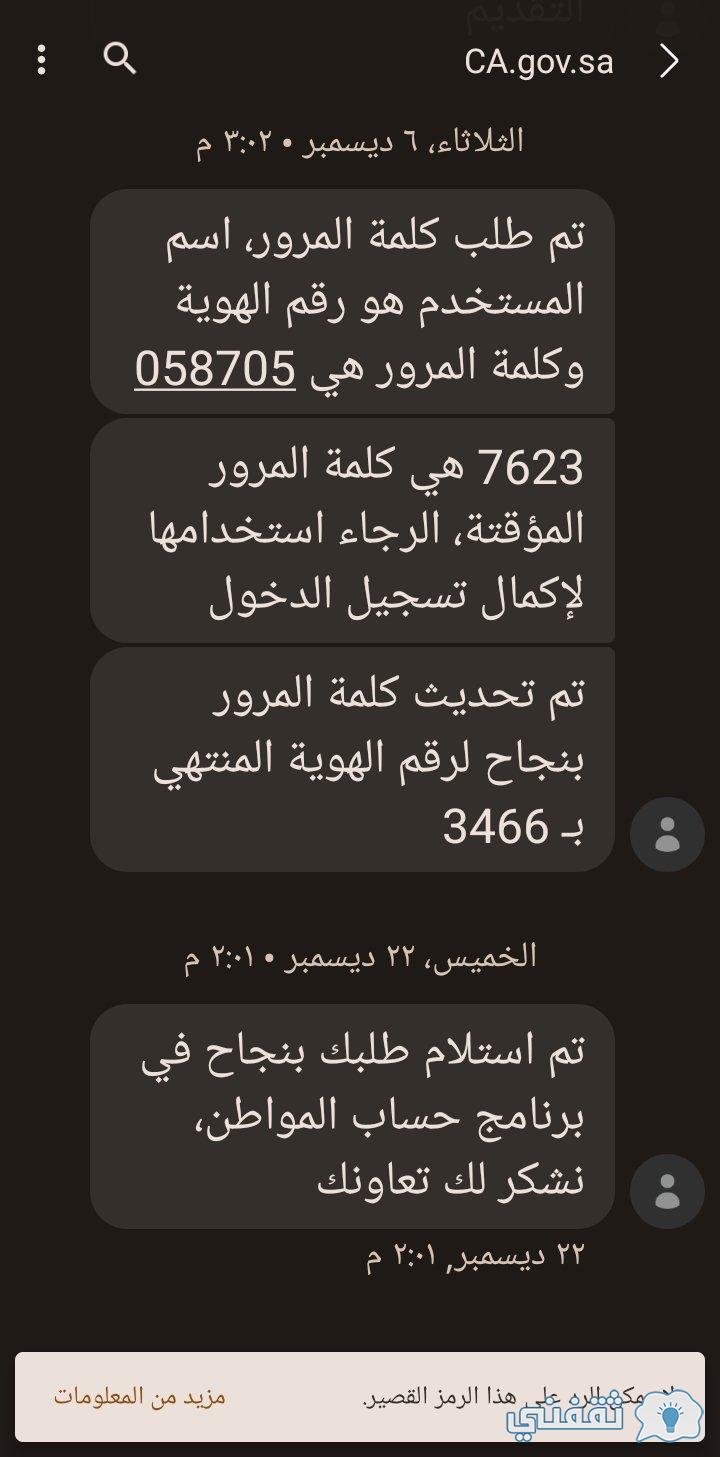Search within this conversation
720x1457 pixels.
coord(120,59)
